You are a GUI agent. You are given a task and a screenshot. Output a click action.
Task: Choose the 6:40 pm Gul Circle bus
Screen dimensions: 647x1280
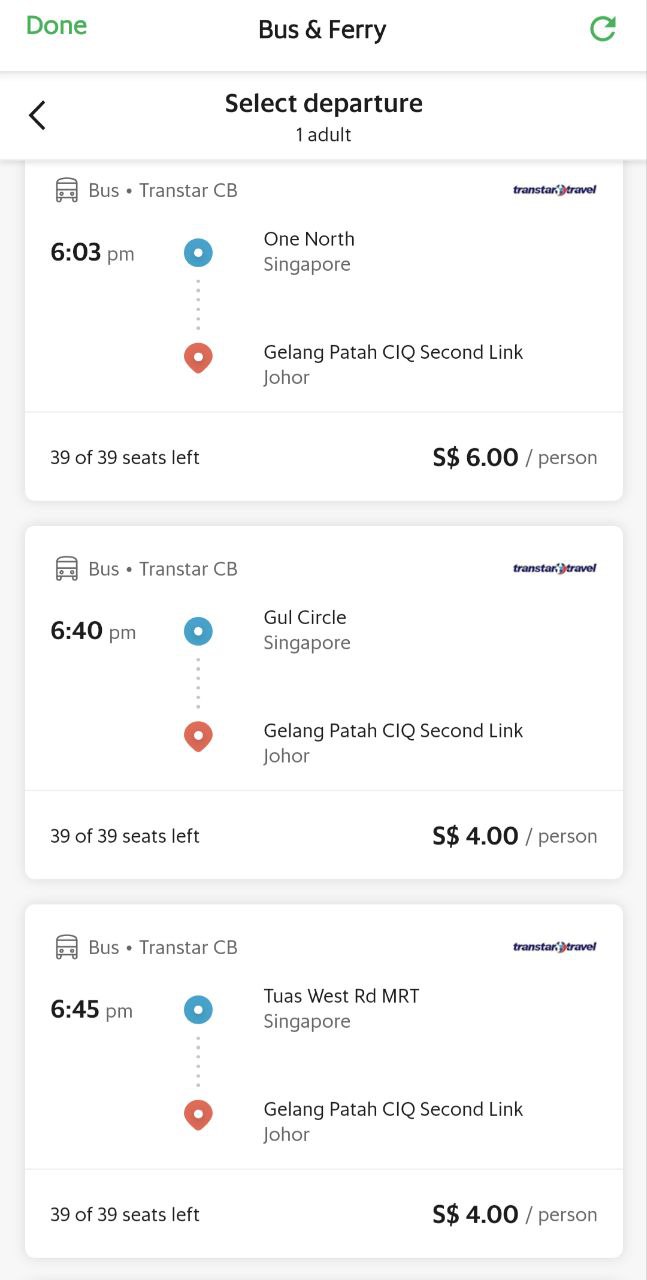tap(324, 703)
